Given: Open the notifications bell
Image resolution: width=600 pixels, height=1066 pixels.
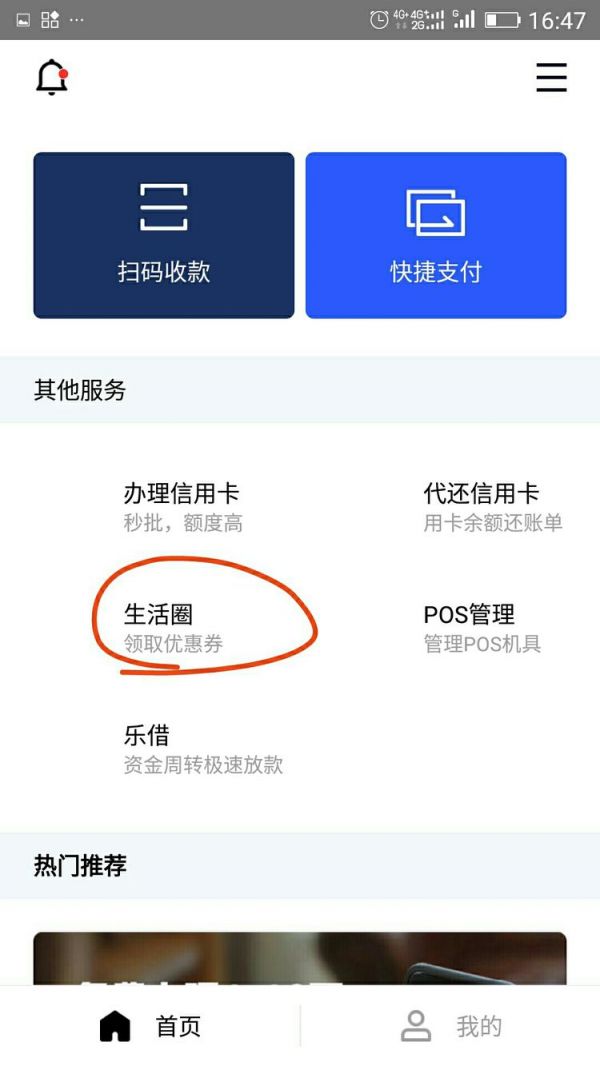Looking at the screenshot, I should tap(52, 78).
